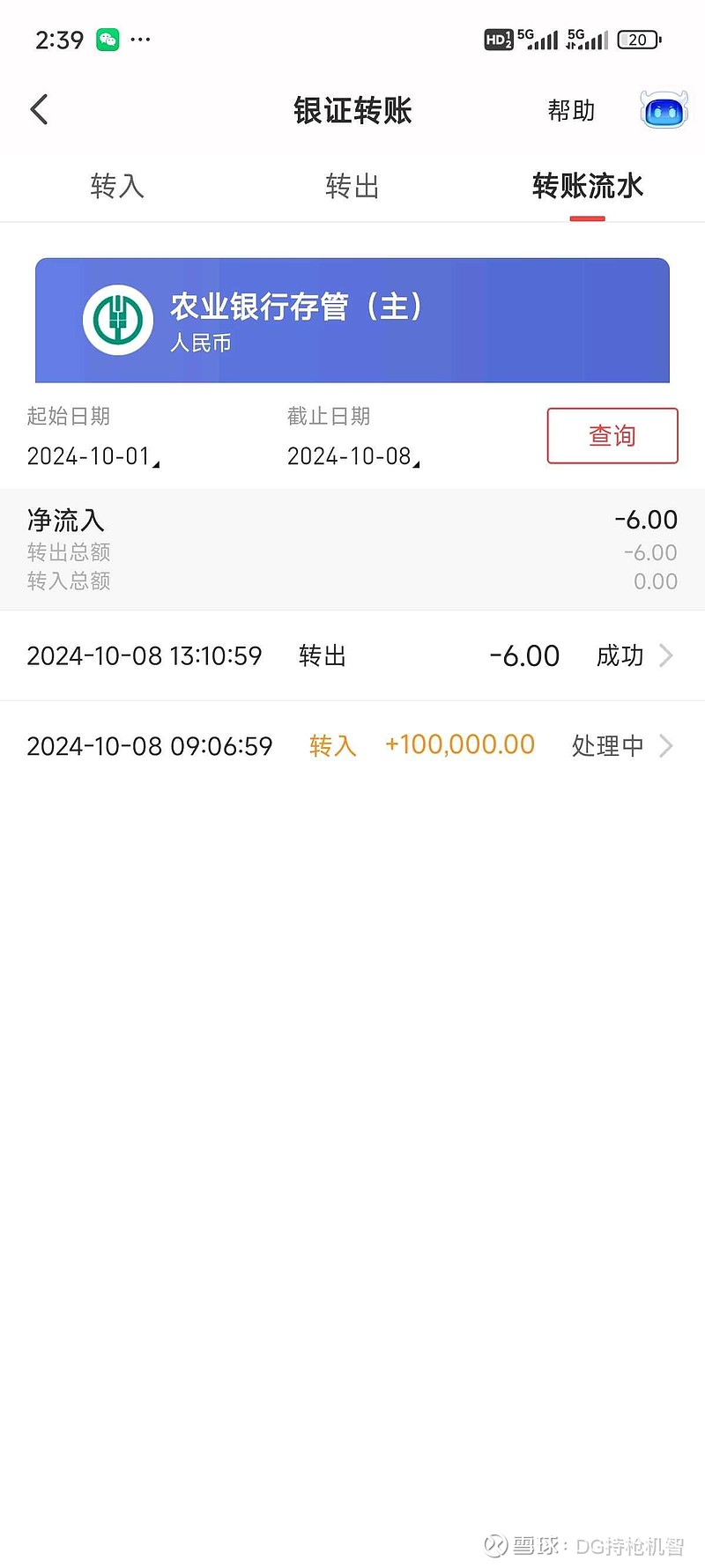Viewport: 705px width, 1568px height.
Task: Open the start date picker for 2024-10-01
Action: coord(91,455)
